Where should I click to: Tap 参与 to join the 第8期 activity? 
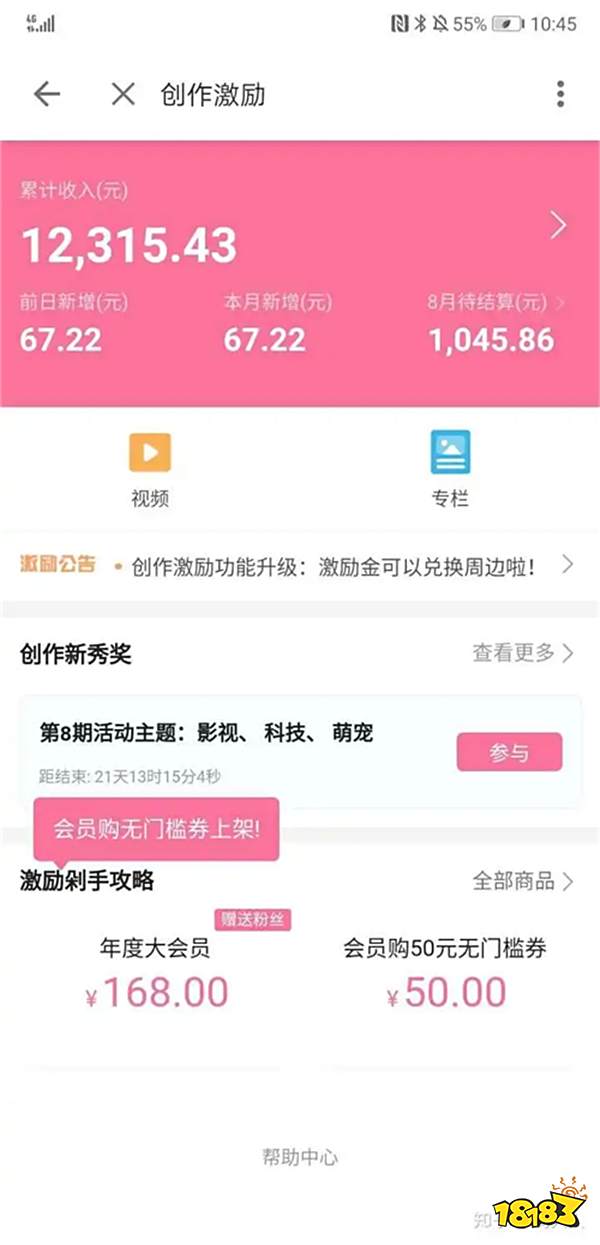point(509,753)
